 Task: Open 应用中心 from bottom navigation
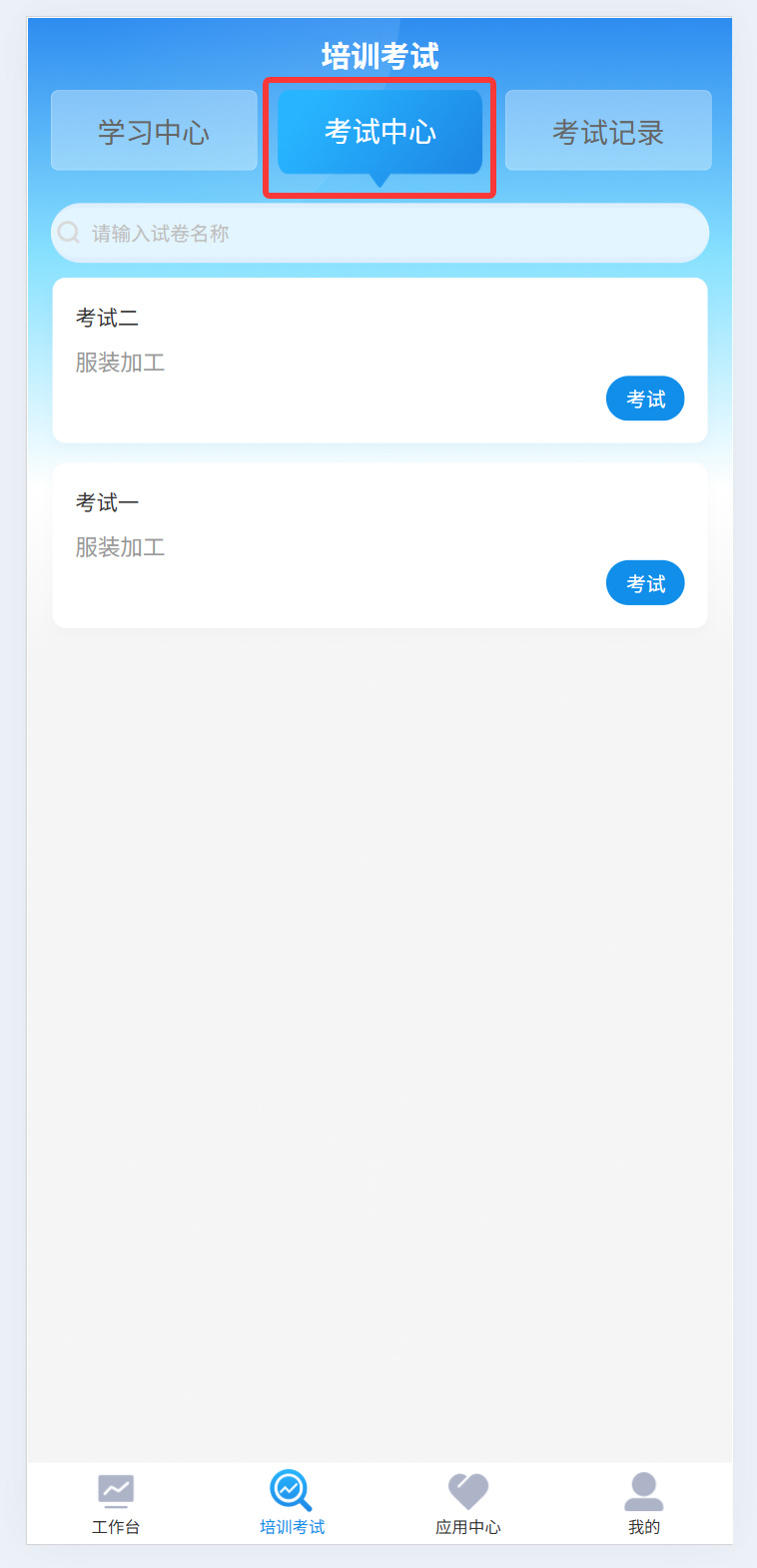(467, 1504)
